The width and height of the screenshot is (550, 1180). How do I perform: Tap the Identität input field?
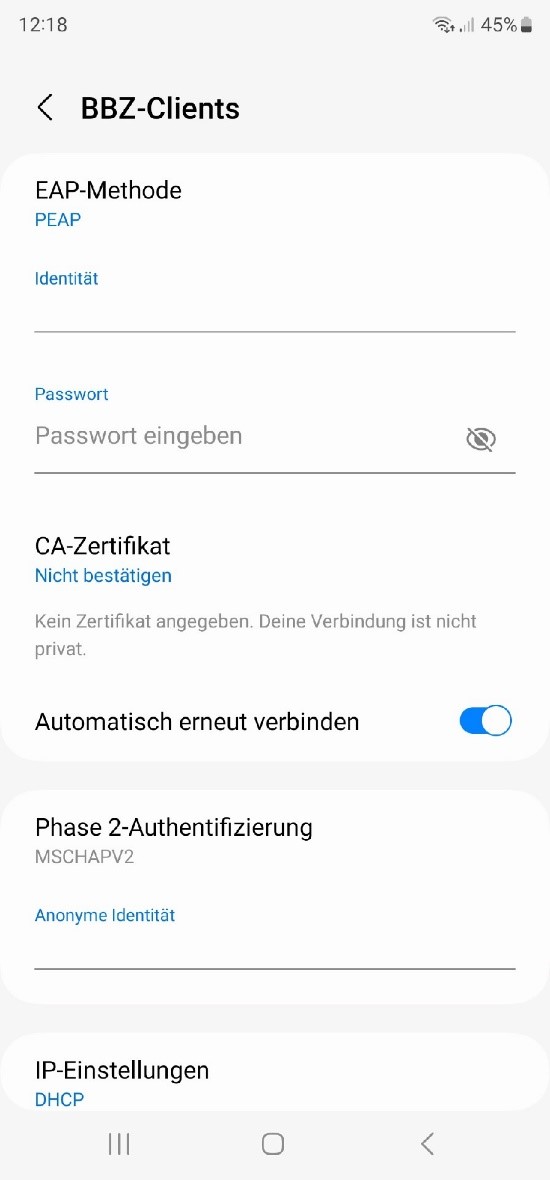tap(275, 311)
